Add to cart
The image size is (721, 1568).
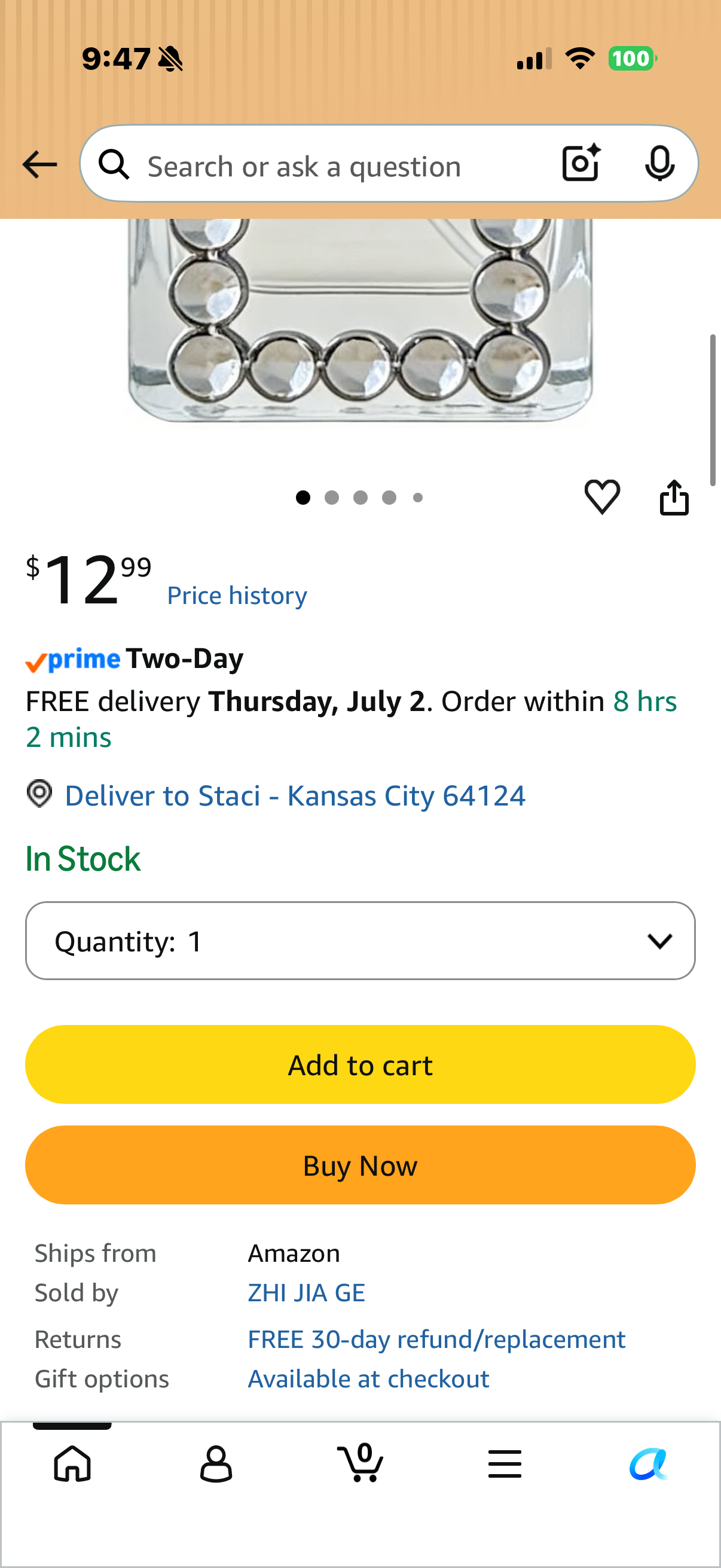tap(360, 1064)
